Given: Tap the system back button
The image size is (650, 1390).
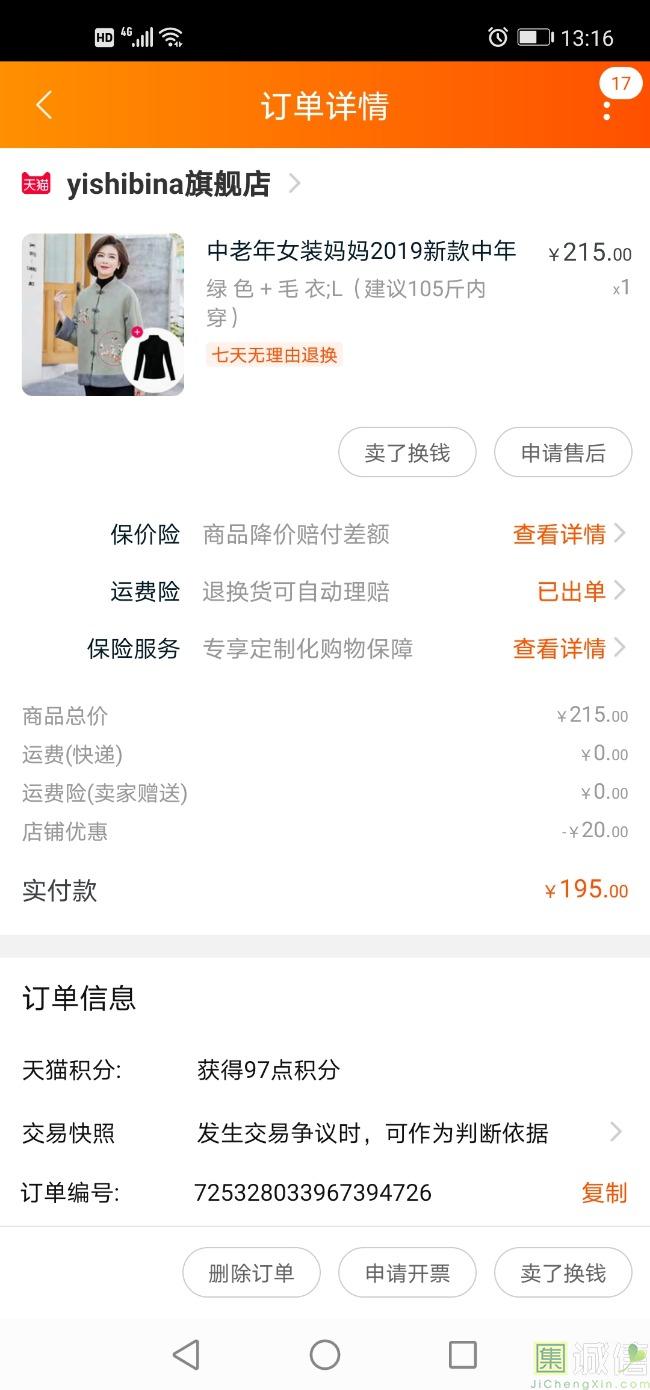Looking at the screenshot, I should click(186, 1354).
